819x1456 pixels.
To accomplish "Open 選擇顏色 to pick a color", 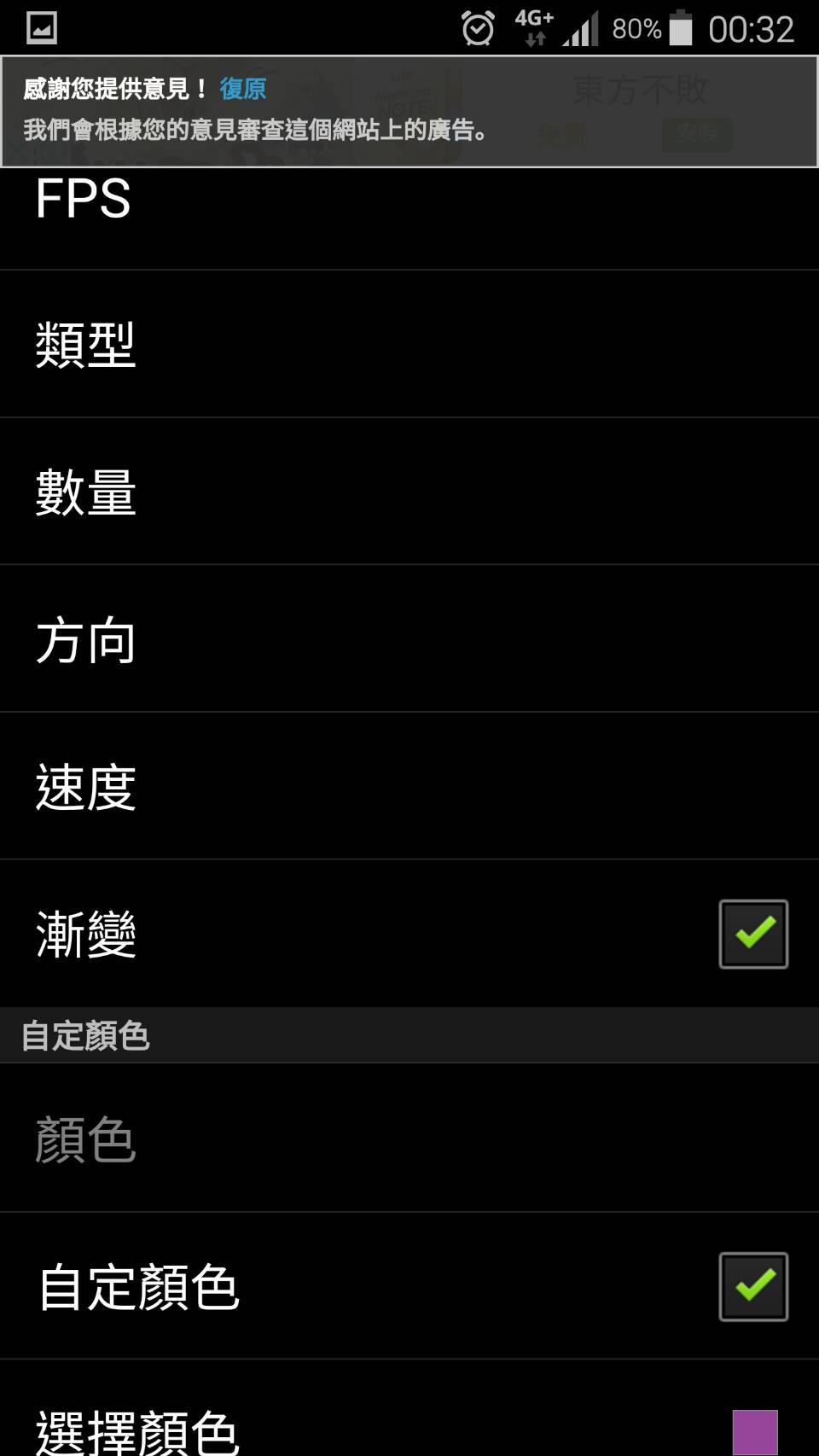I will (x=409, y=1408).
